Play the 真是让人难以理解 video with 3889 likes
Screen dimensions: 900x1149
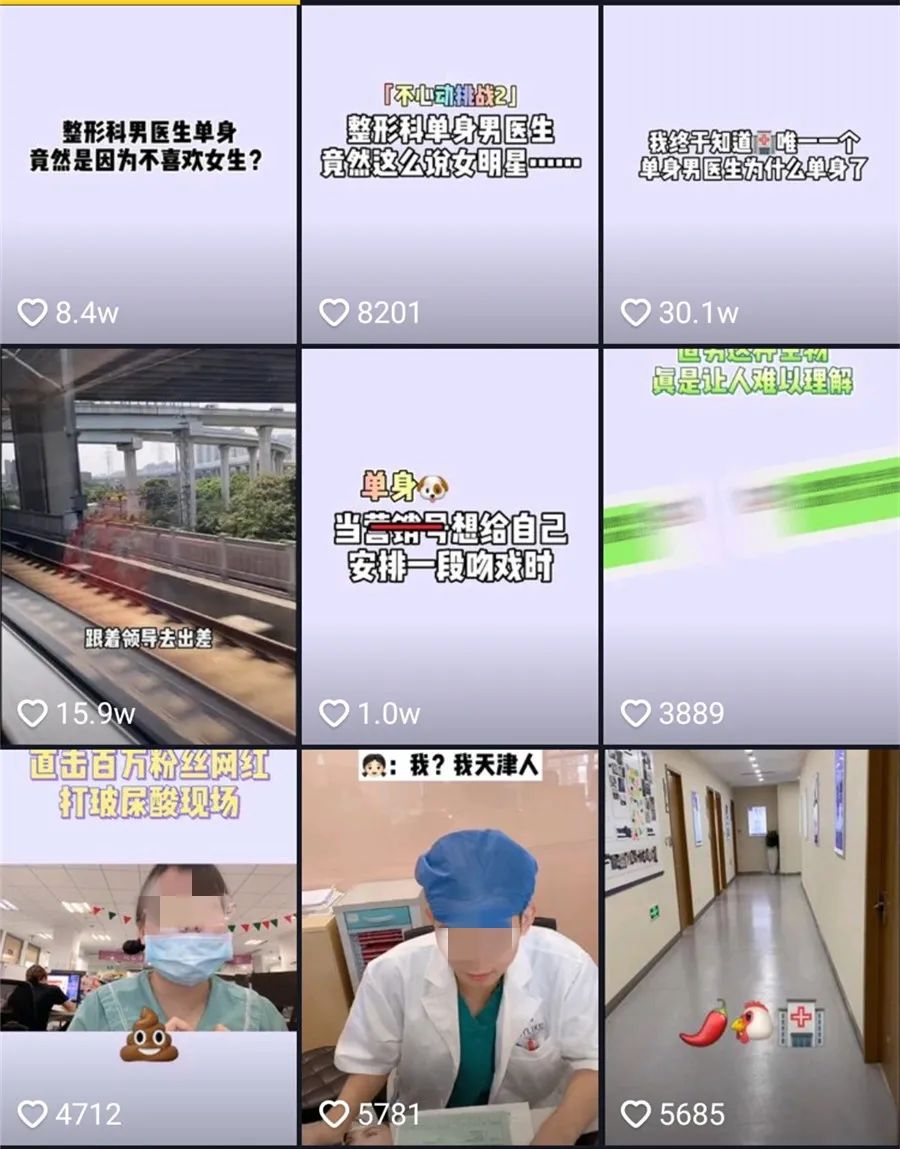(751, 545)
